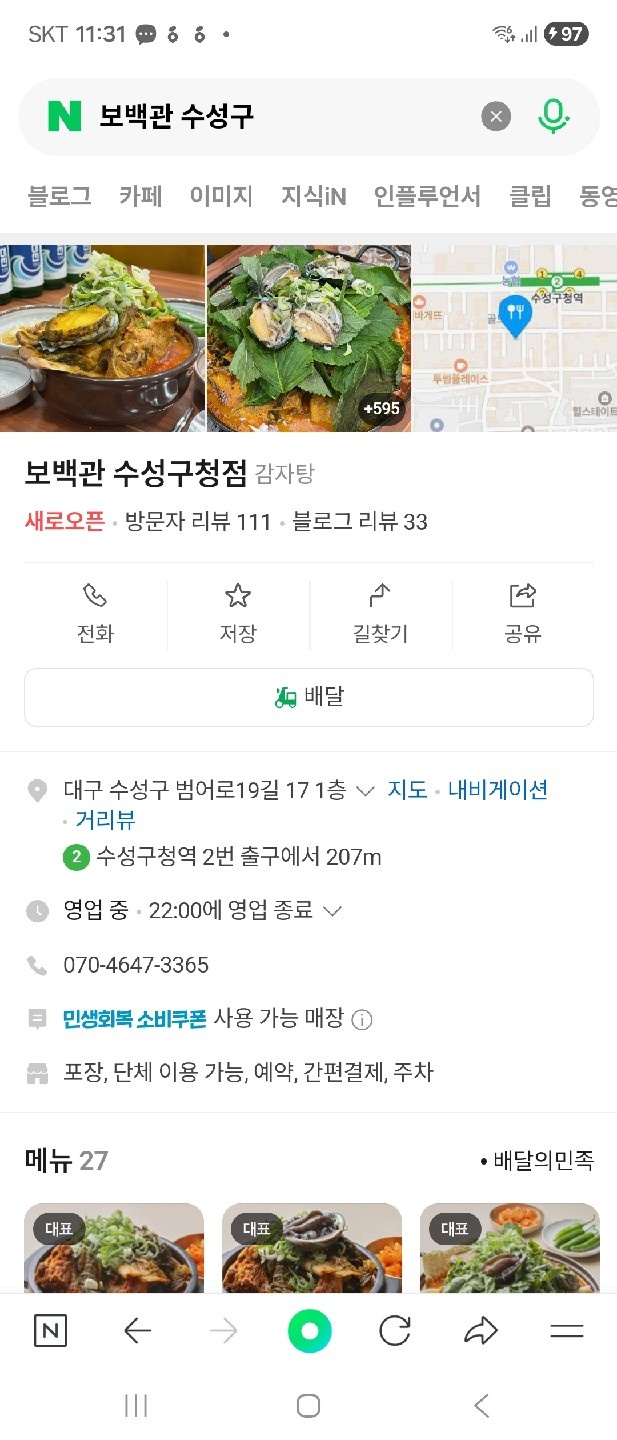Open the 지식iN tab

313,196
